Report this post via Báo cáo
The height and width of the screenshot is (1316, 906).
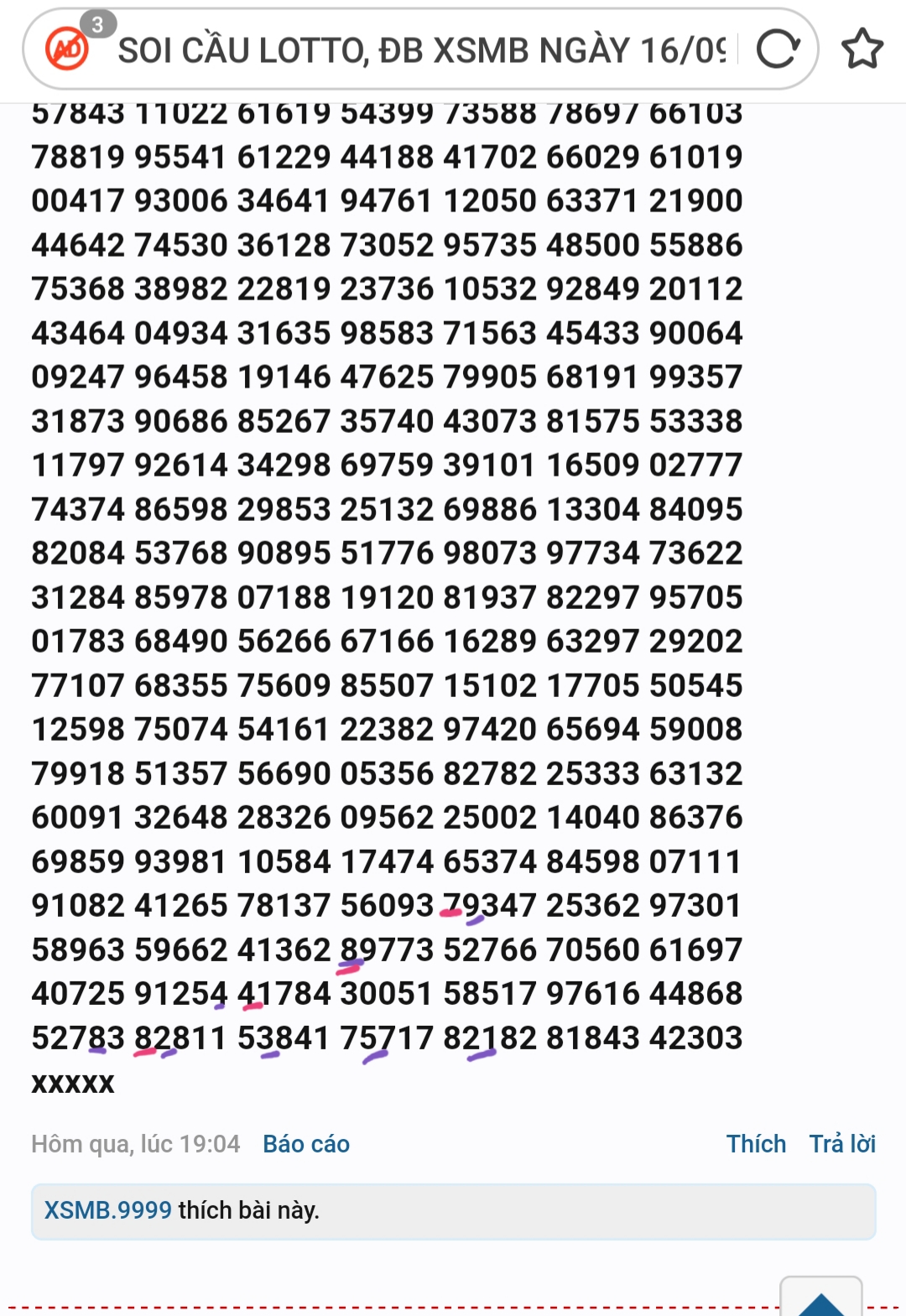[305, 1144]
